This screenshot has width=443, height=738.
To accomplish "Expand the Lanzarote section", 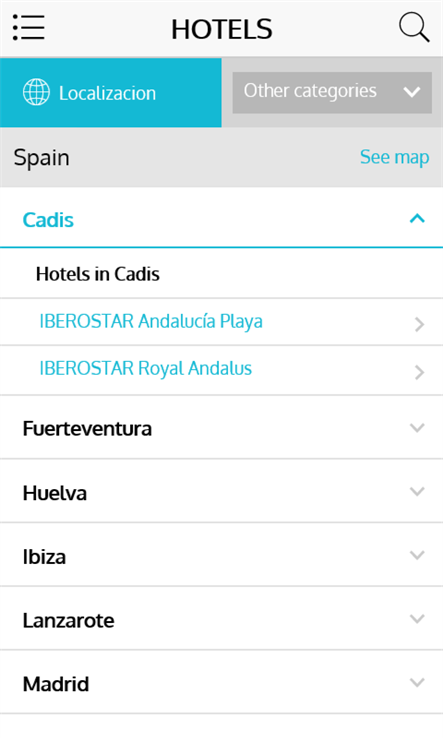I will point(221,619).
